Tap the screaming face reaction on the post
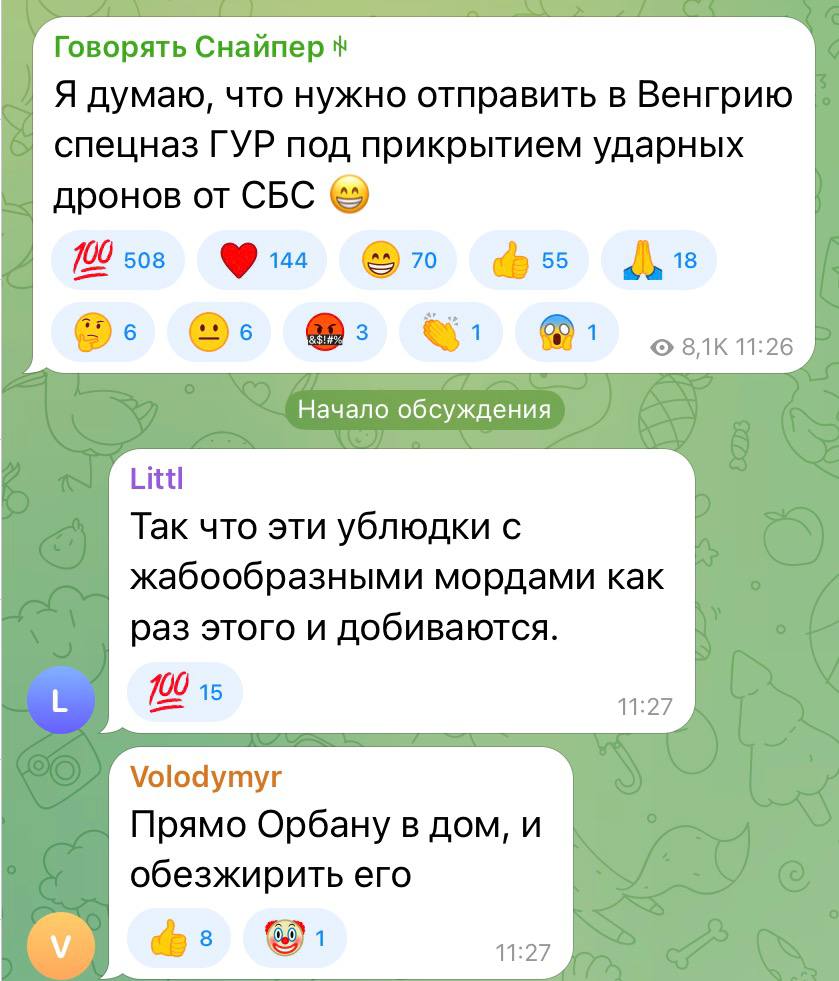 pyautogui.click(x=566, y=333)
